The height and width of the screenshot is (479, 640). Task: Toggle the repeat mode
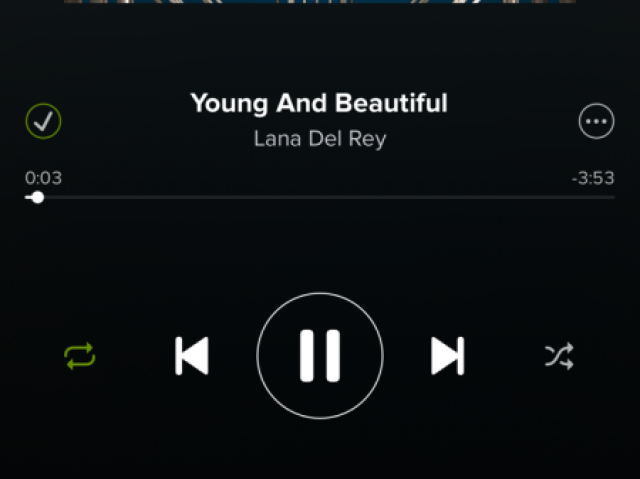[80, 356]
